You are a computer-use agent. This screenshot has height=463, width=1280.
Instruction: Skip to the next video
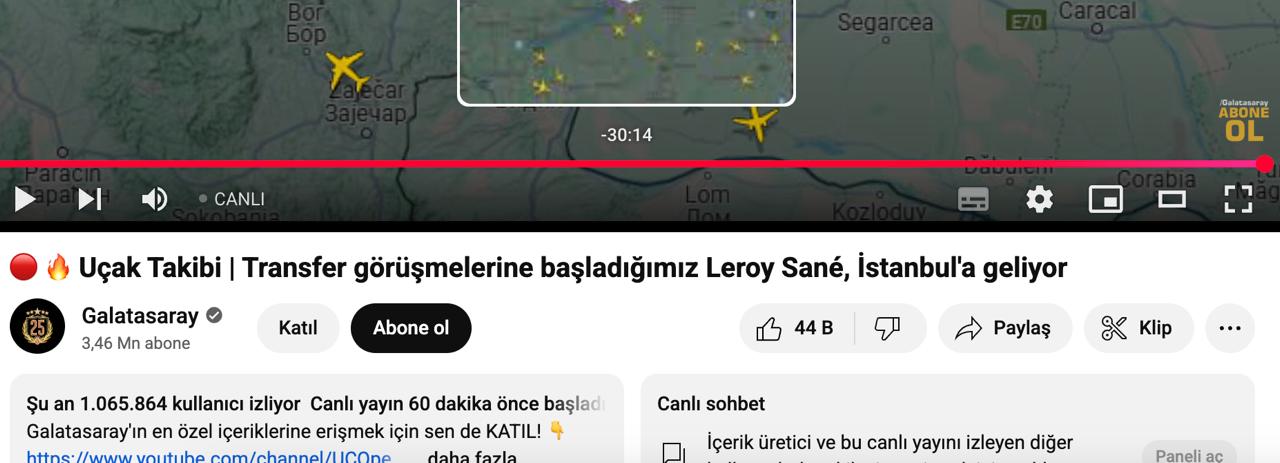pyautogui.click(x=90, y=199)
